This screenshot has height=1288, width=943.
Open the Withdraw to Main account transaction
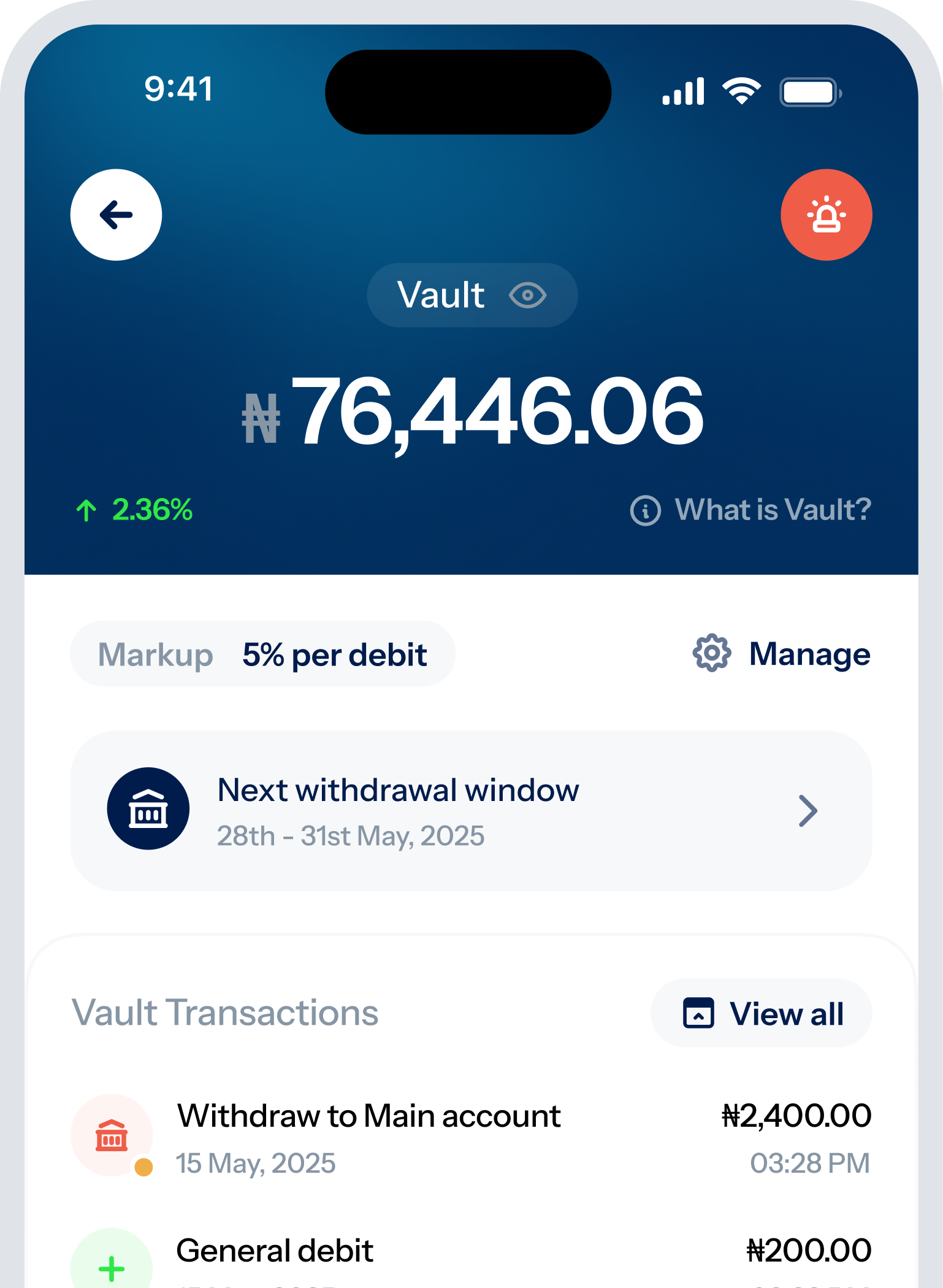tap(471, 1137)
